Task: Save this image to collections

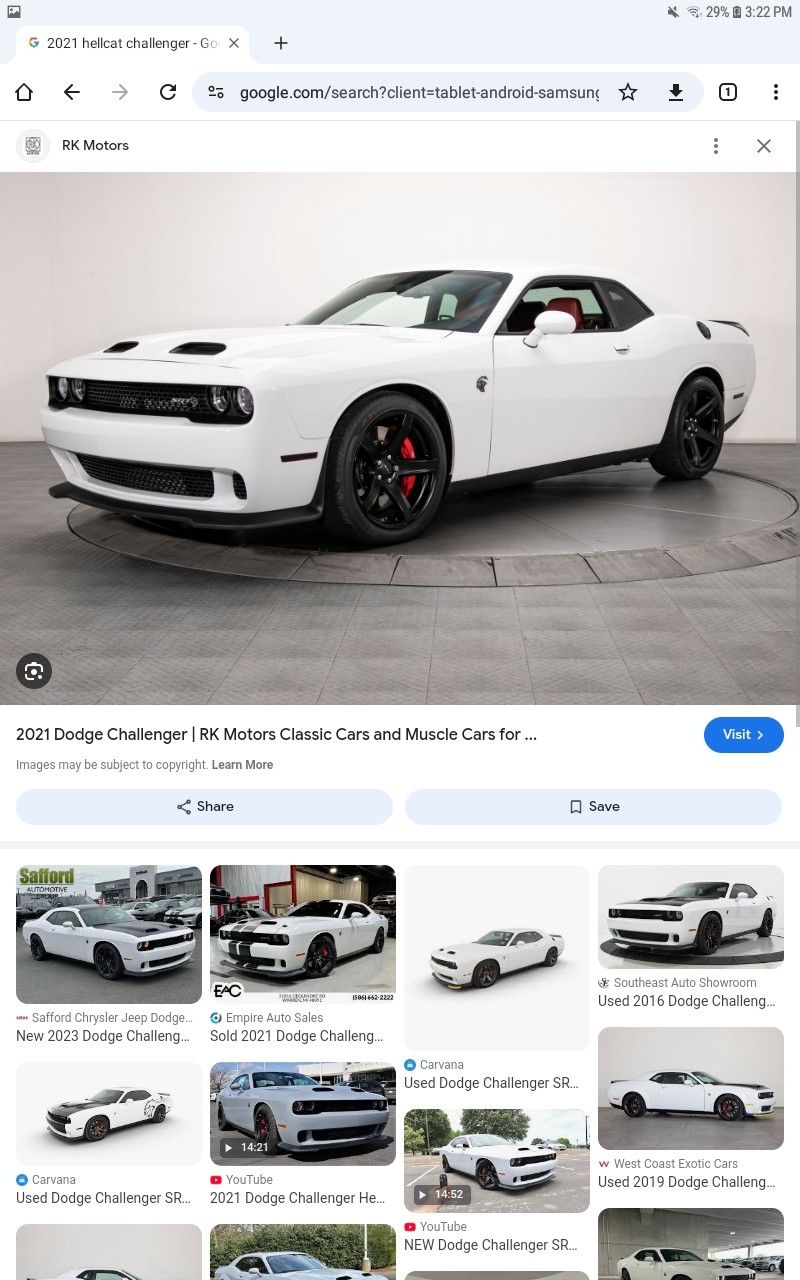Action: point(593,806)
